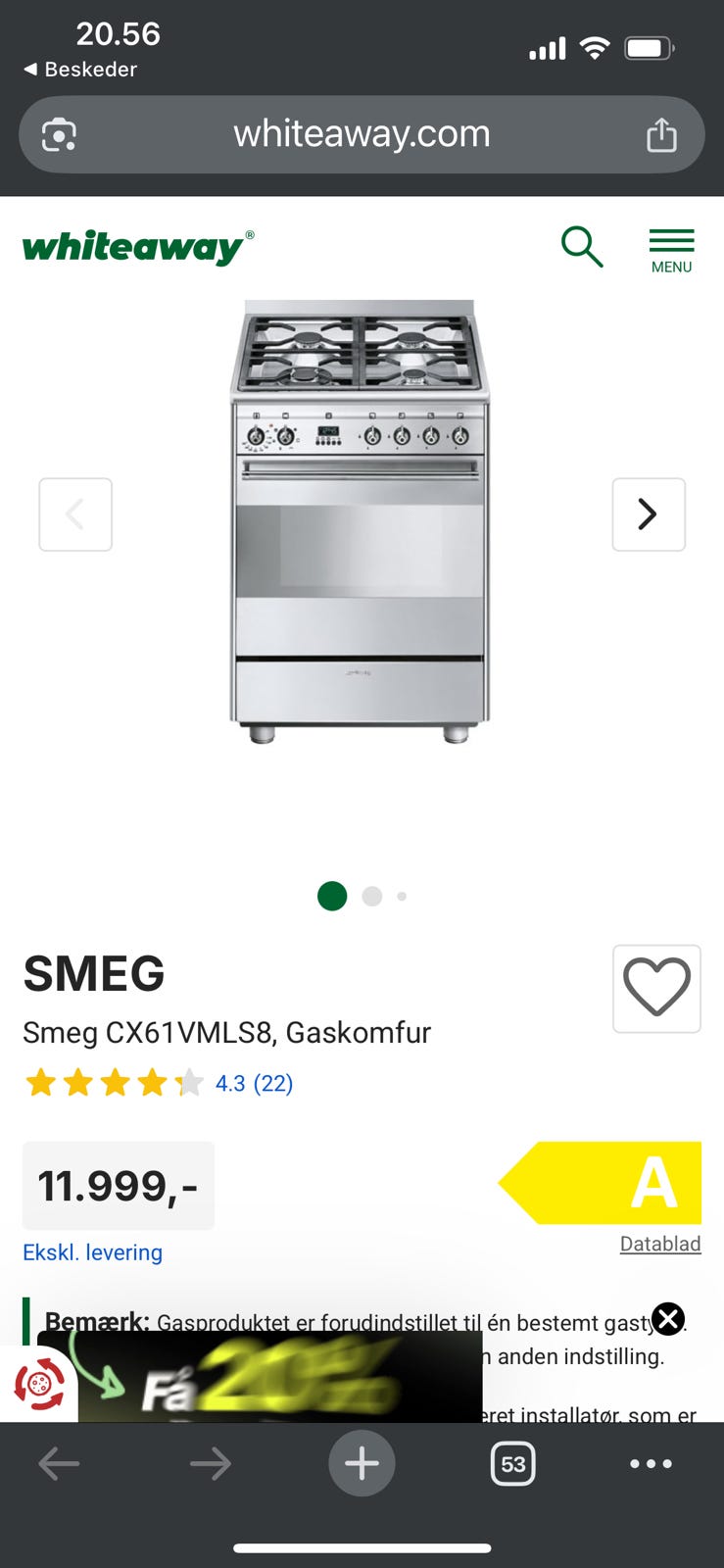Share this page from the browser
The width and height of the screenshot is (724, 1568).
[661, 134]
